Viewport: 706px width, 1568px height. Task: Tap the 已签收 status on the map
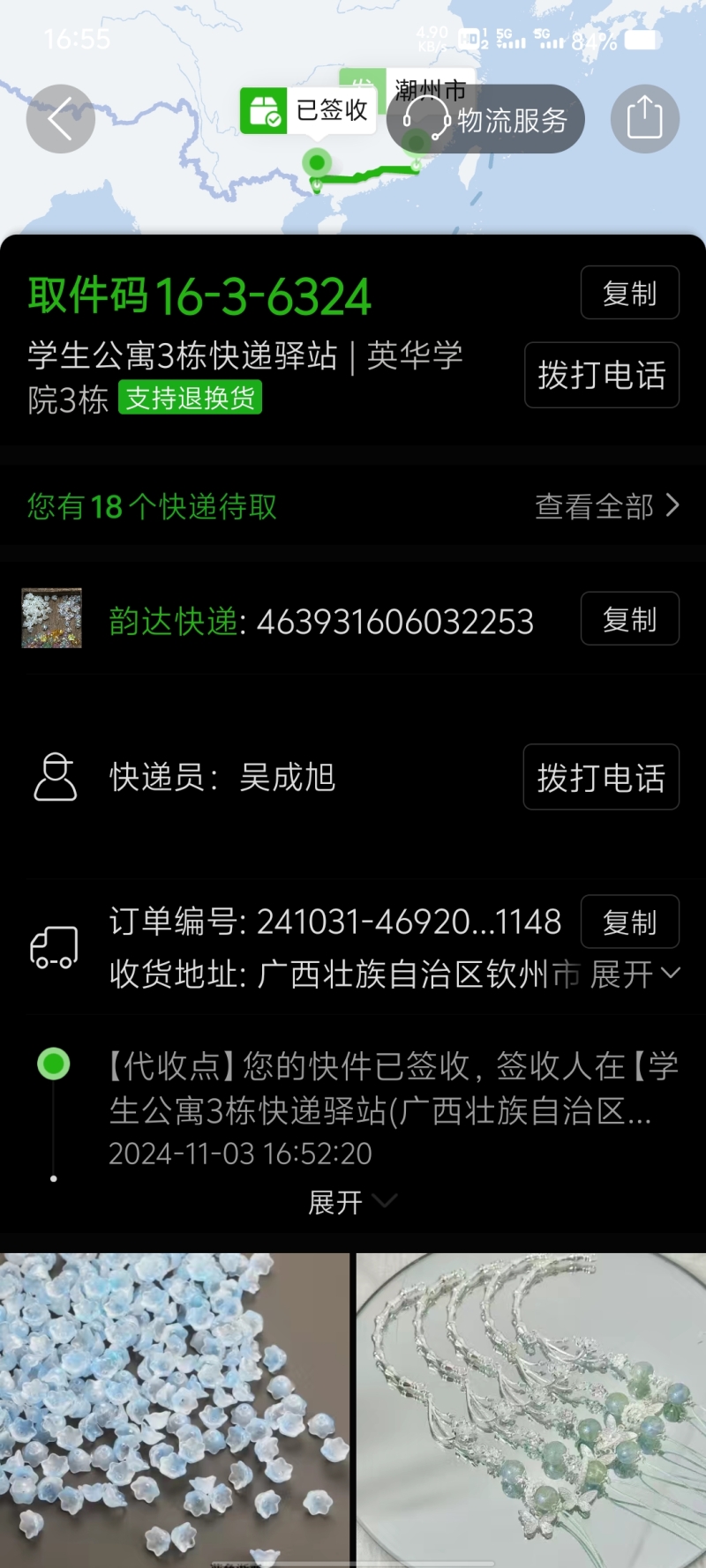point(309,110)
